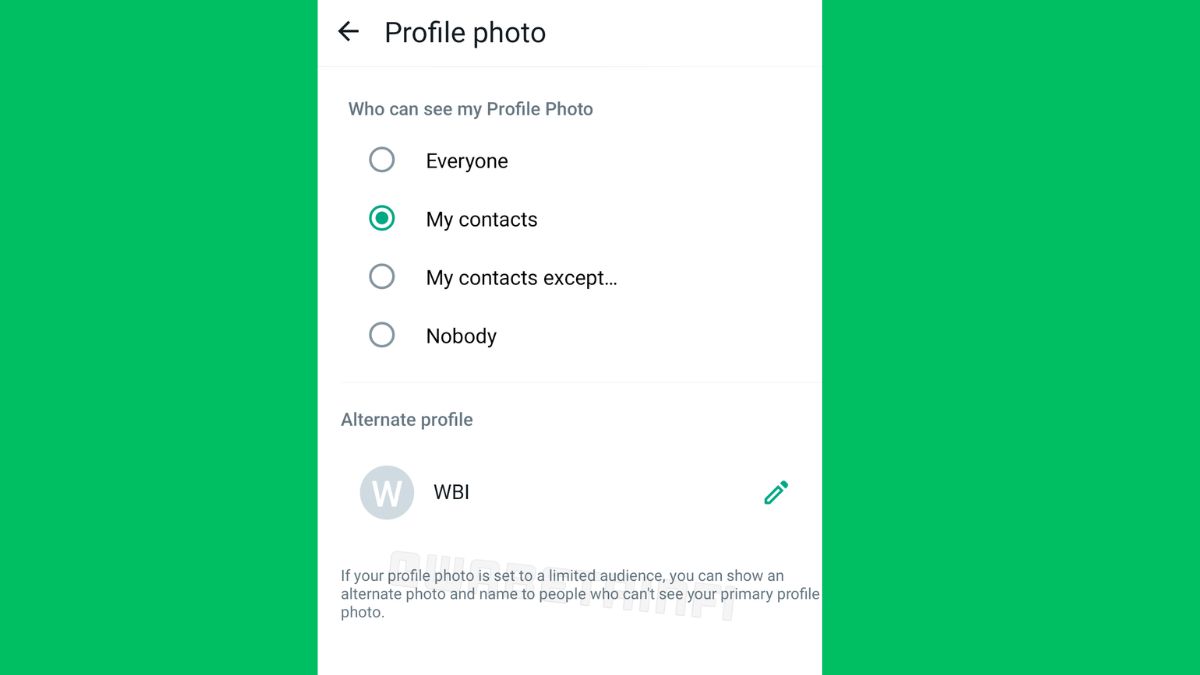Set profile photo visibility to Nobody

tap(382, 335)
